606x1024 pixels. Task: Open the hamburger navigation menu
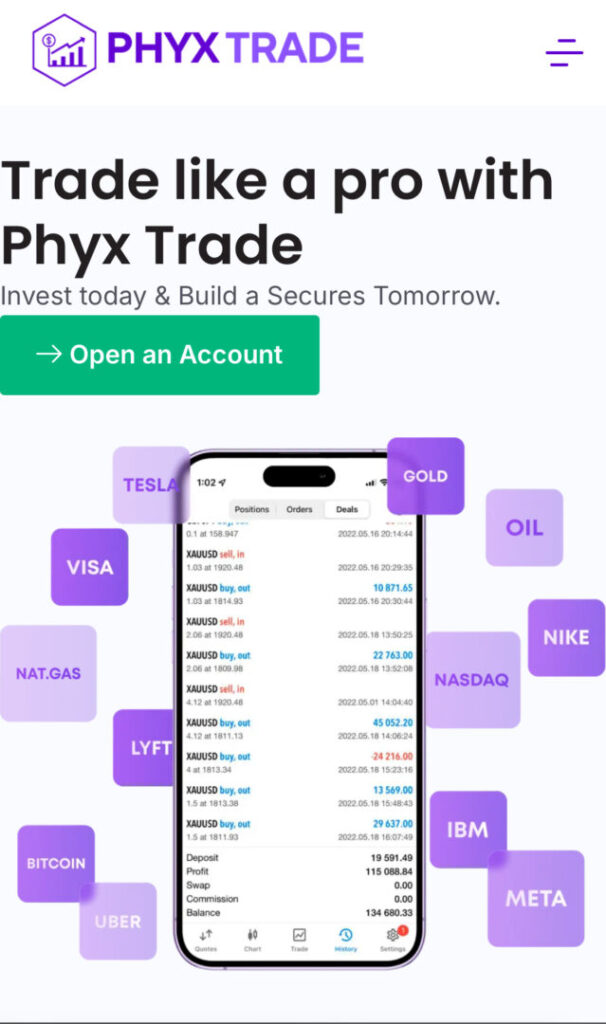pyautogui.click(x=564, y=52)
